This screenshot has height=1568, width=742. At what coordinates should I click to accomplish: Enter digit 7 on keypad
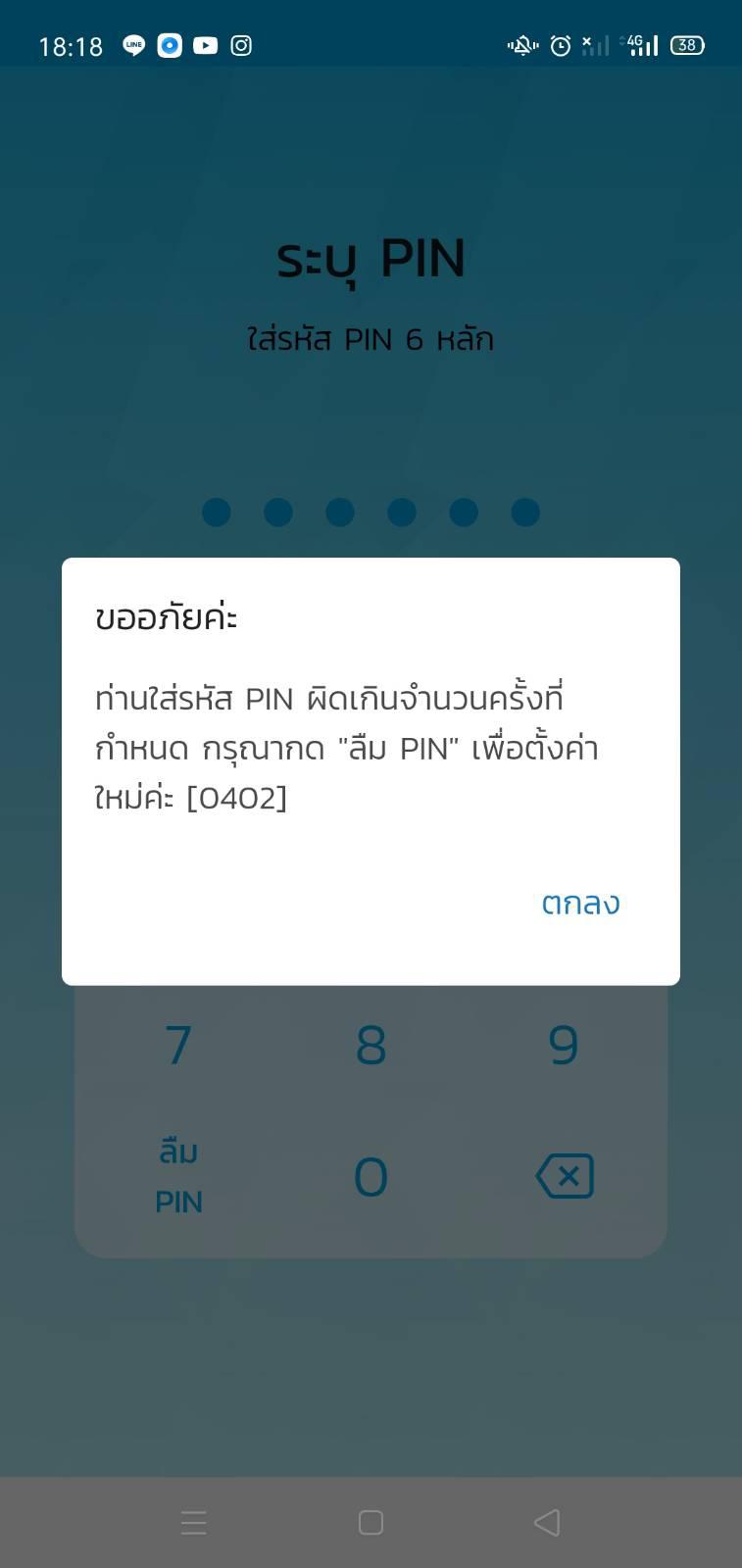point(178,1045)
